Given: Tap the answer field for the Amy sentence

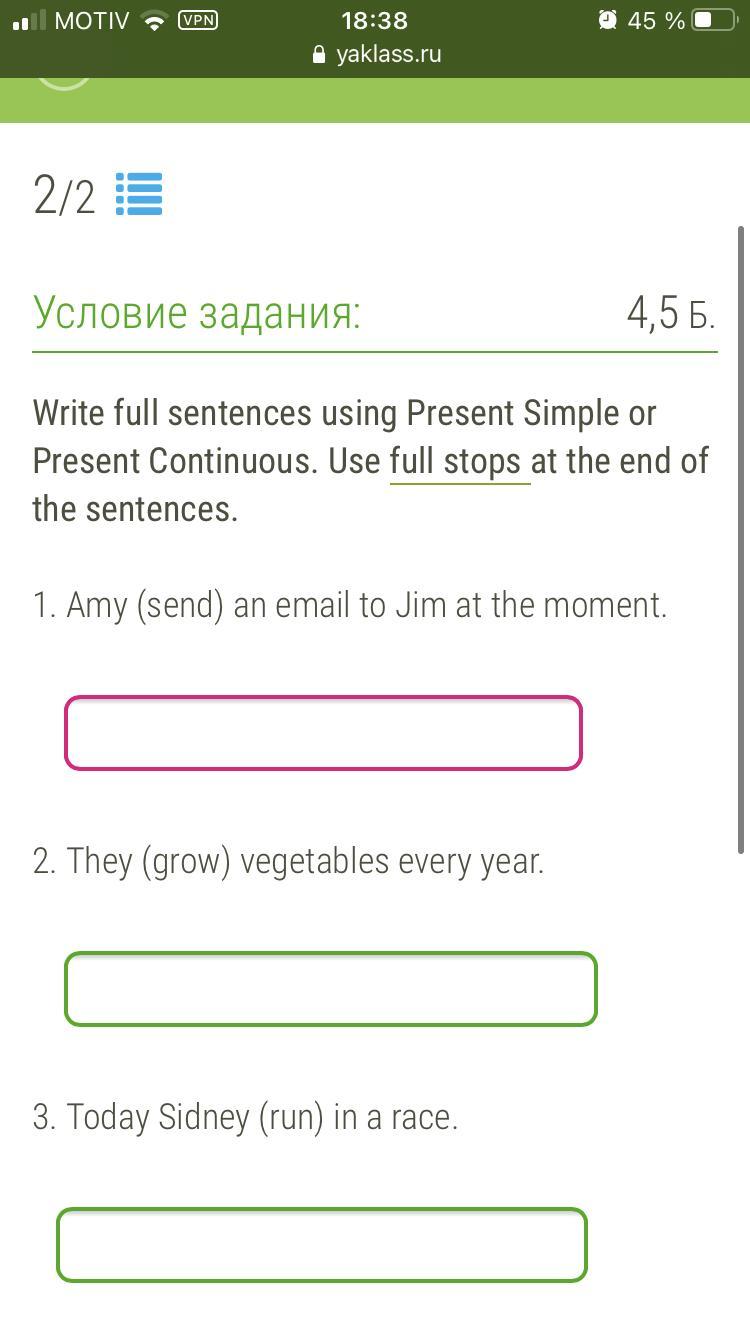Looking at the screenshot, I should point(323,733).
